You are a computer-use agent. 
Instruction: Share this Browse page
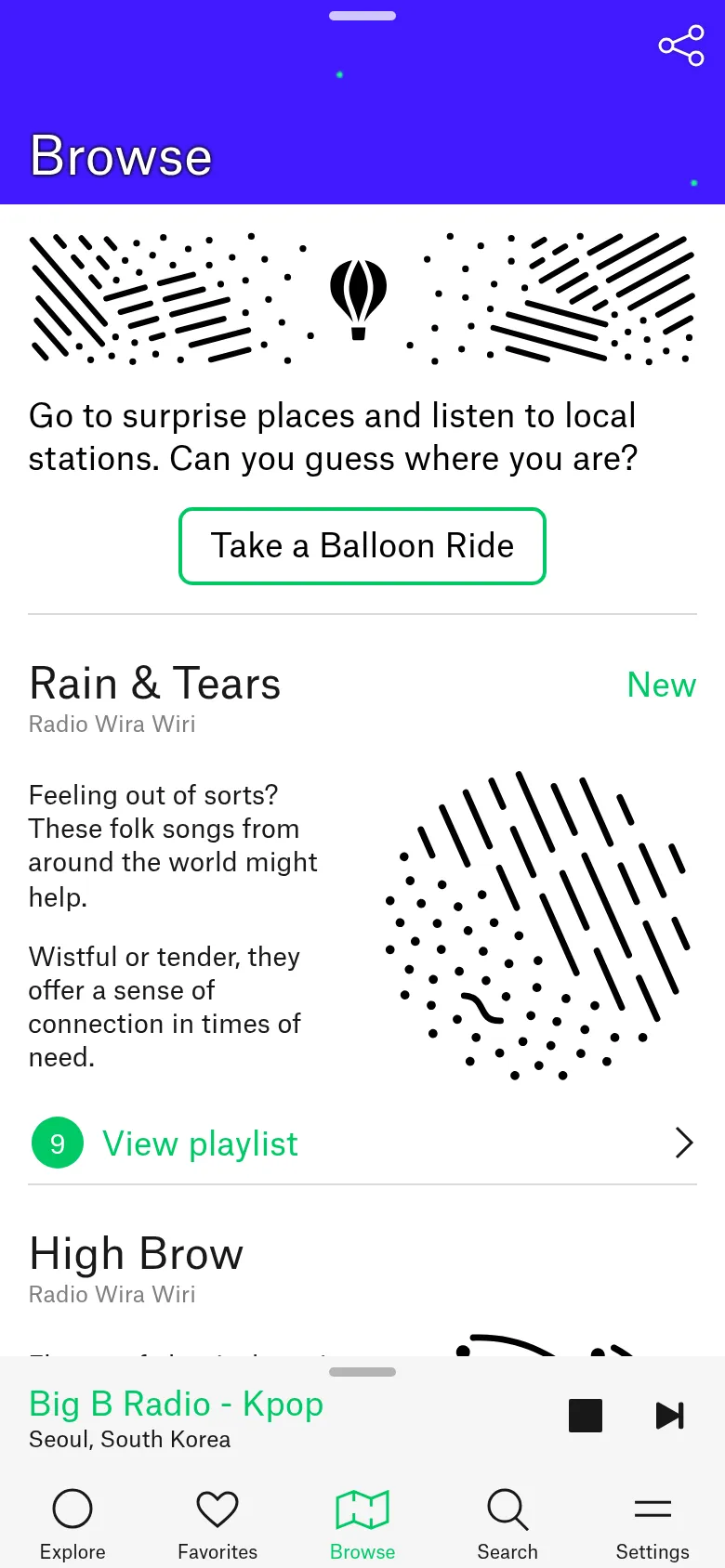click(x=681, y=46)
